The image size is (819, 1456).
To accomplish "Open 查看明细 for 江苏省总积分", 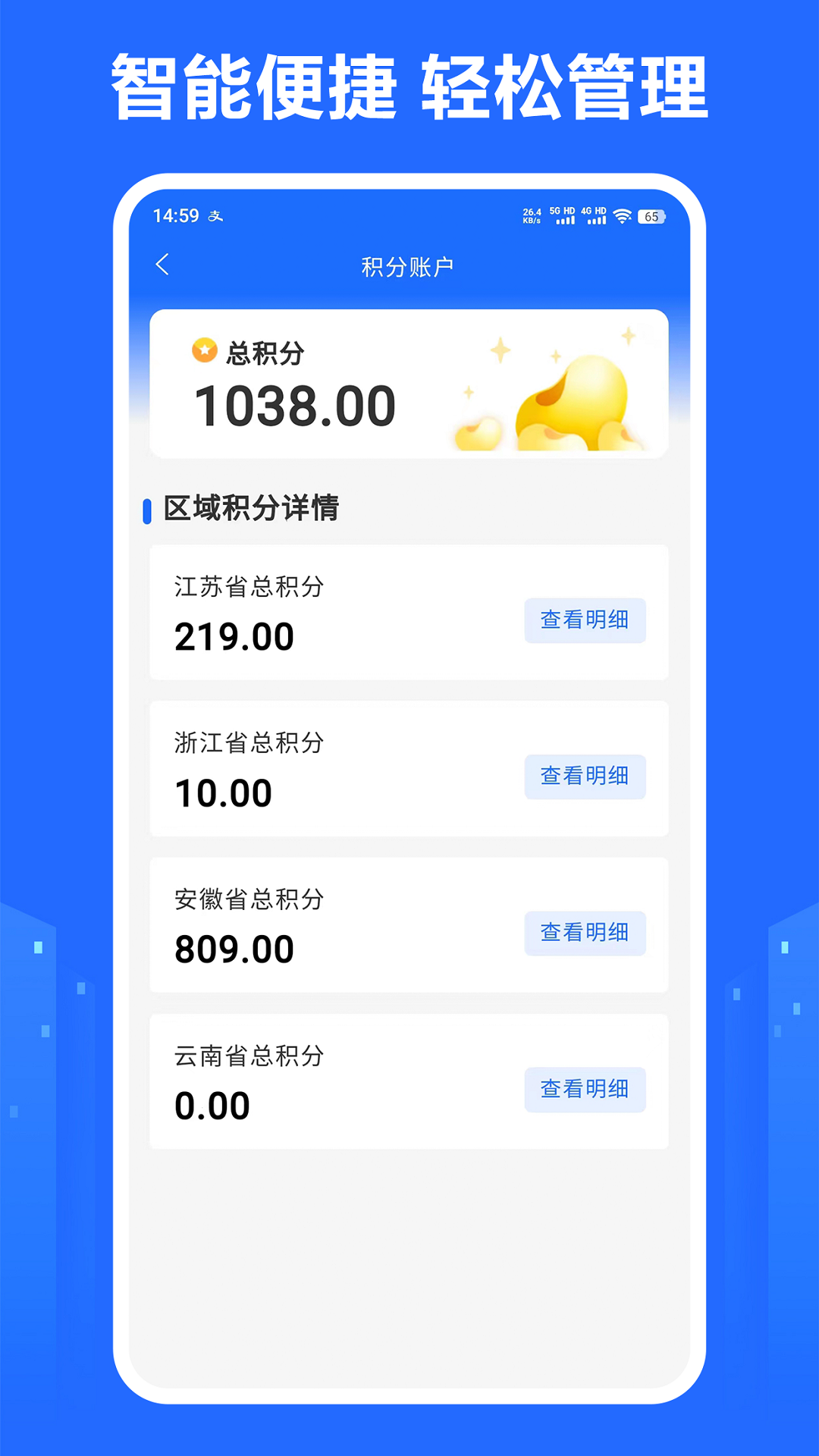I will coord(585,620).
